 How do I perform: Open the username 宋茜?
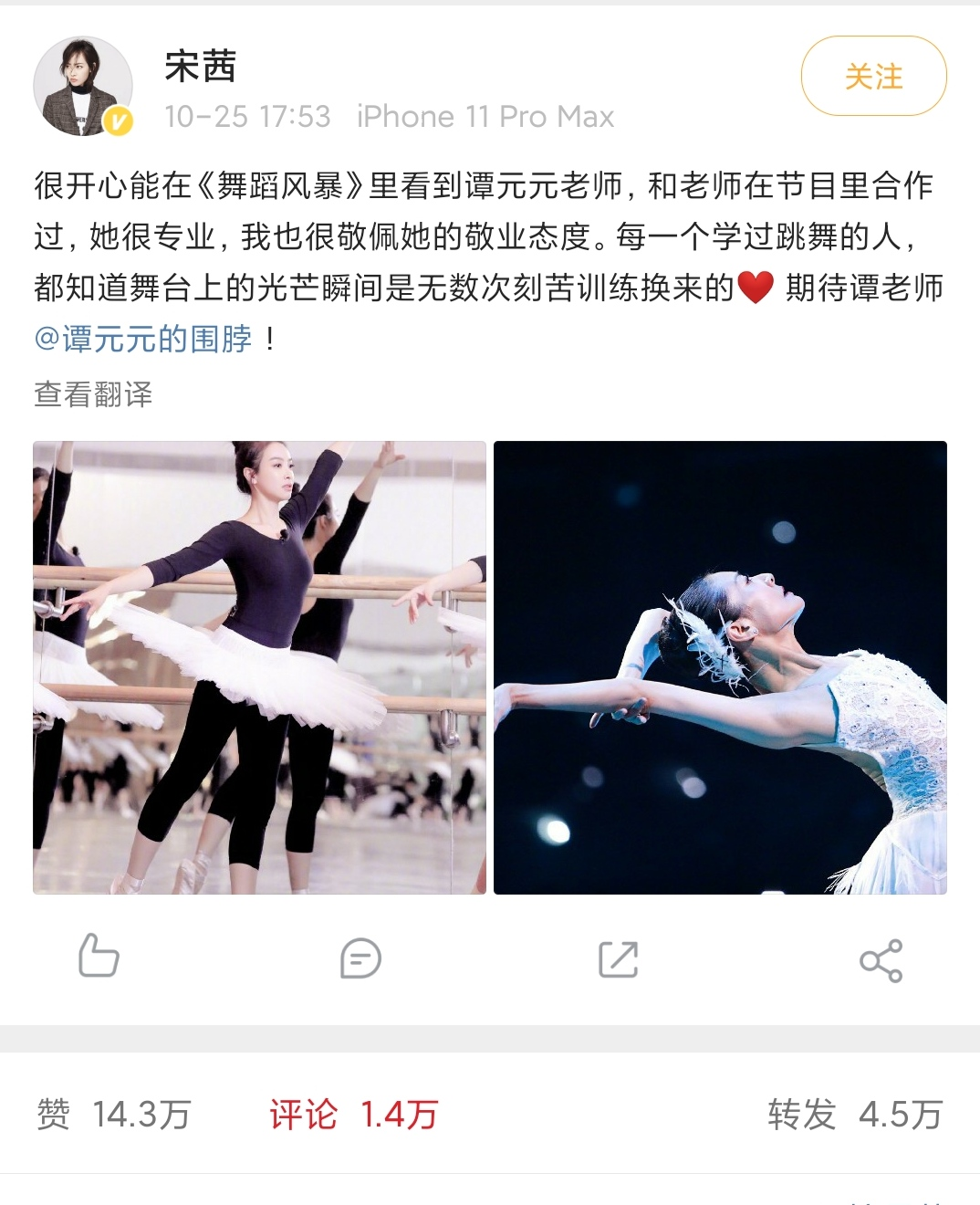pos(201,67)
